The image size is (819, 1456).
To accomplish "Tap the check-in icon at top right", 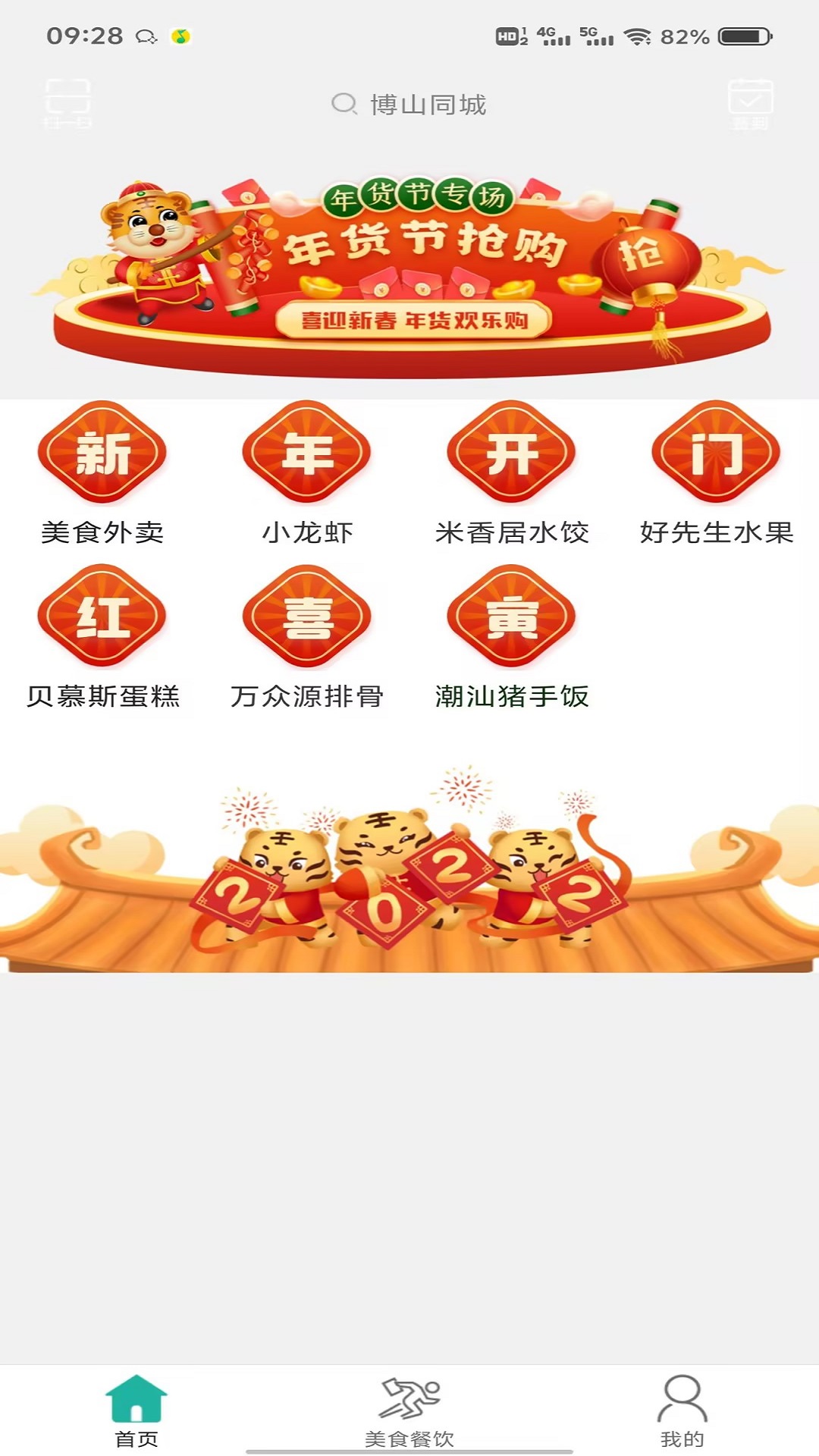I will (x=751, y=104).
